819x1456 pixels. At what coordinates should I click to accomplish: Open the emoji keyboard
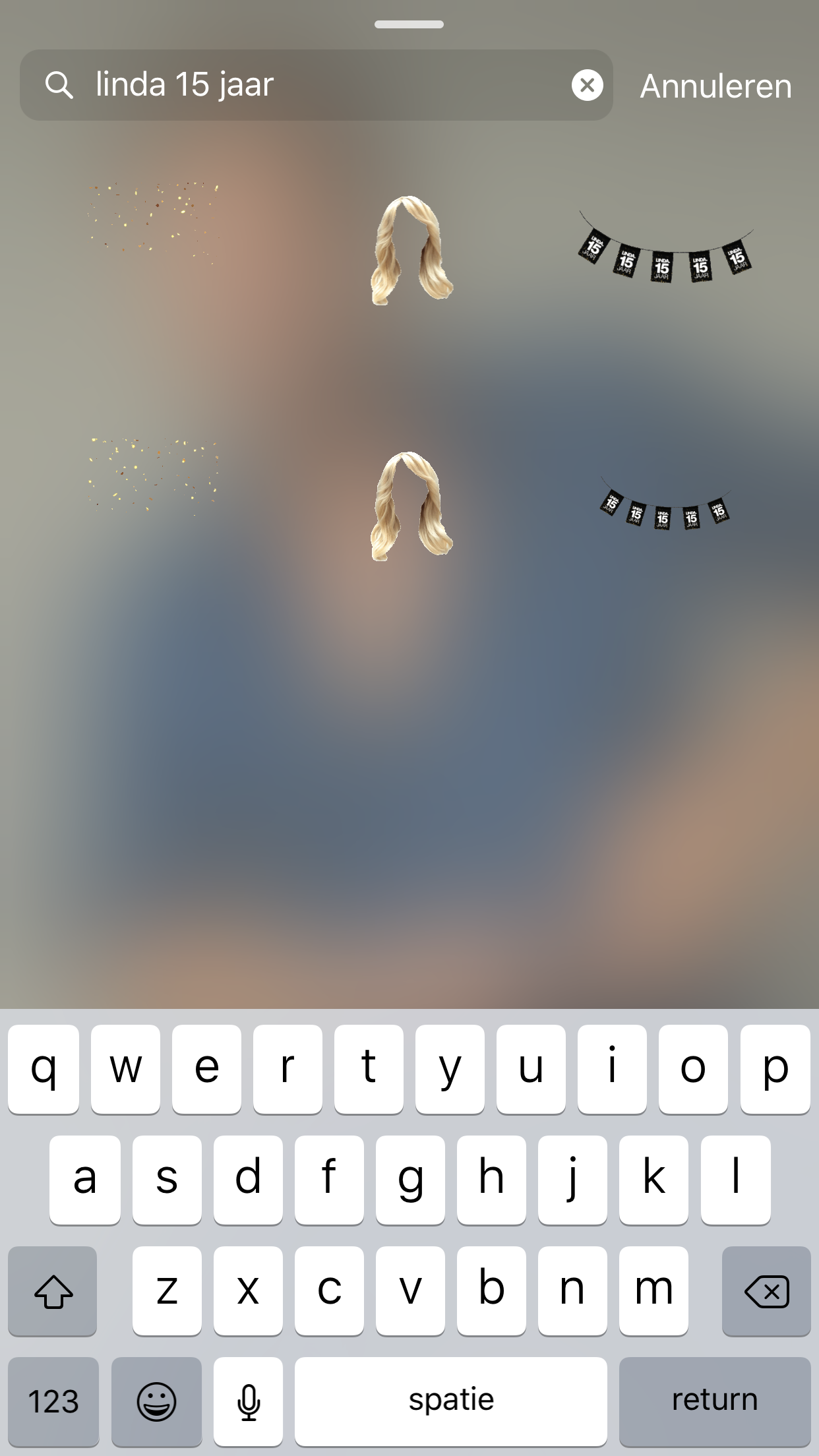(156, 1401)
